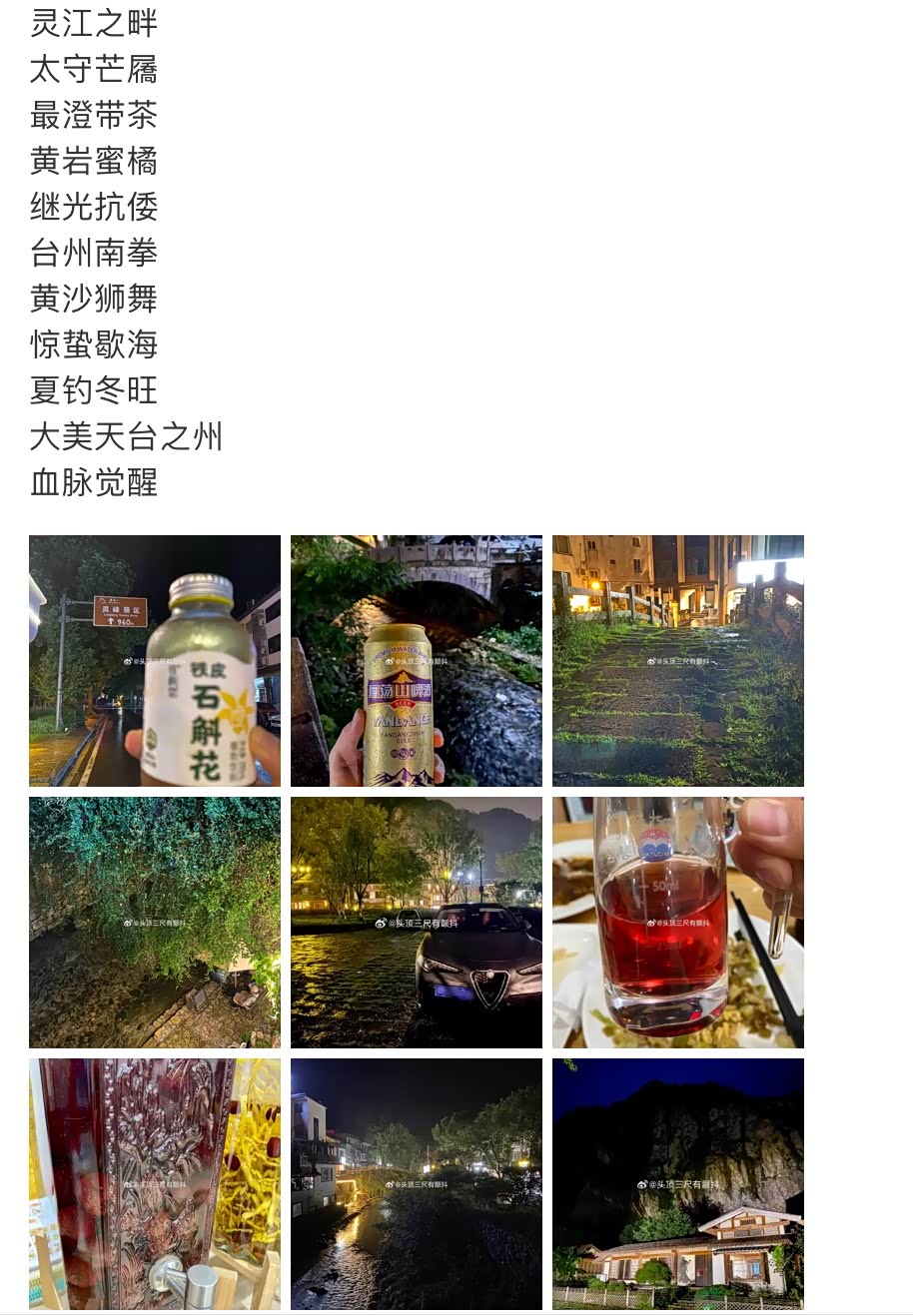Image resolution: width=913 pixels, height=1316 pixels.
Task: Enlarge the night stream village photo
Action: tap(417, 1184)
